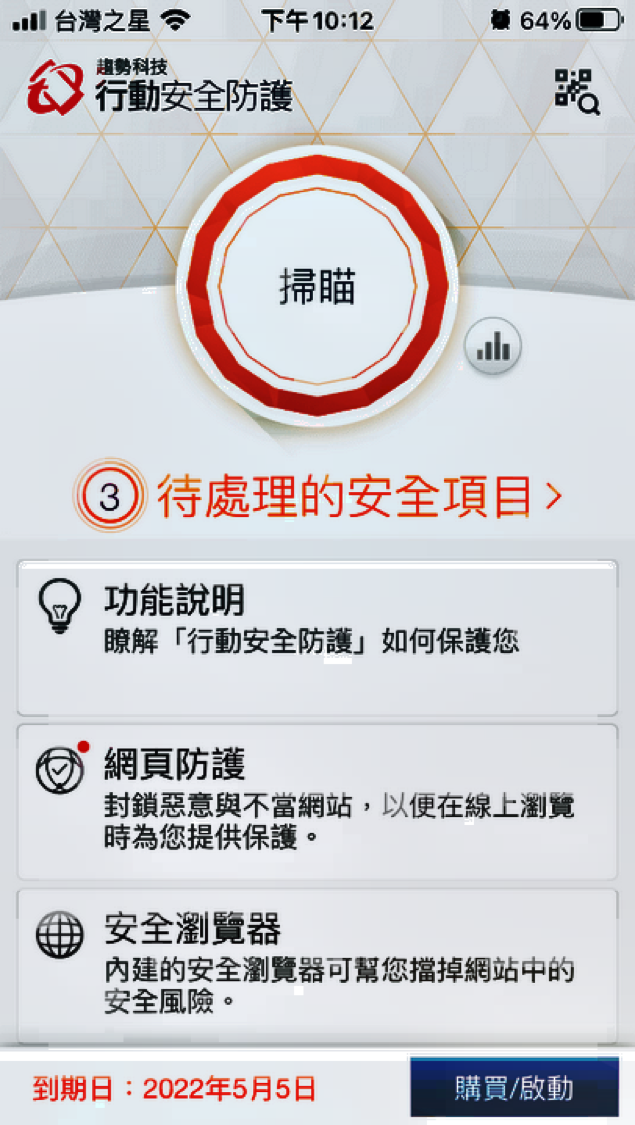
Task: Start the 掃瞄 security scan
Action: pyautogui.click(x=317, y=286)
